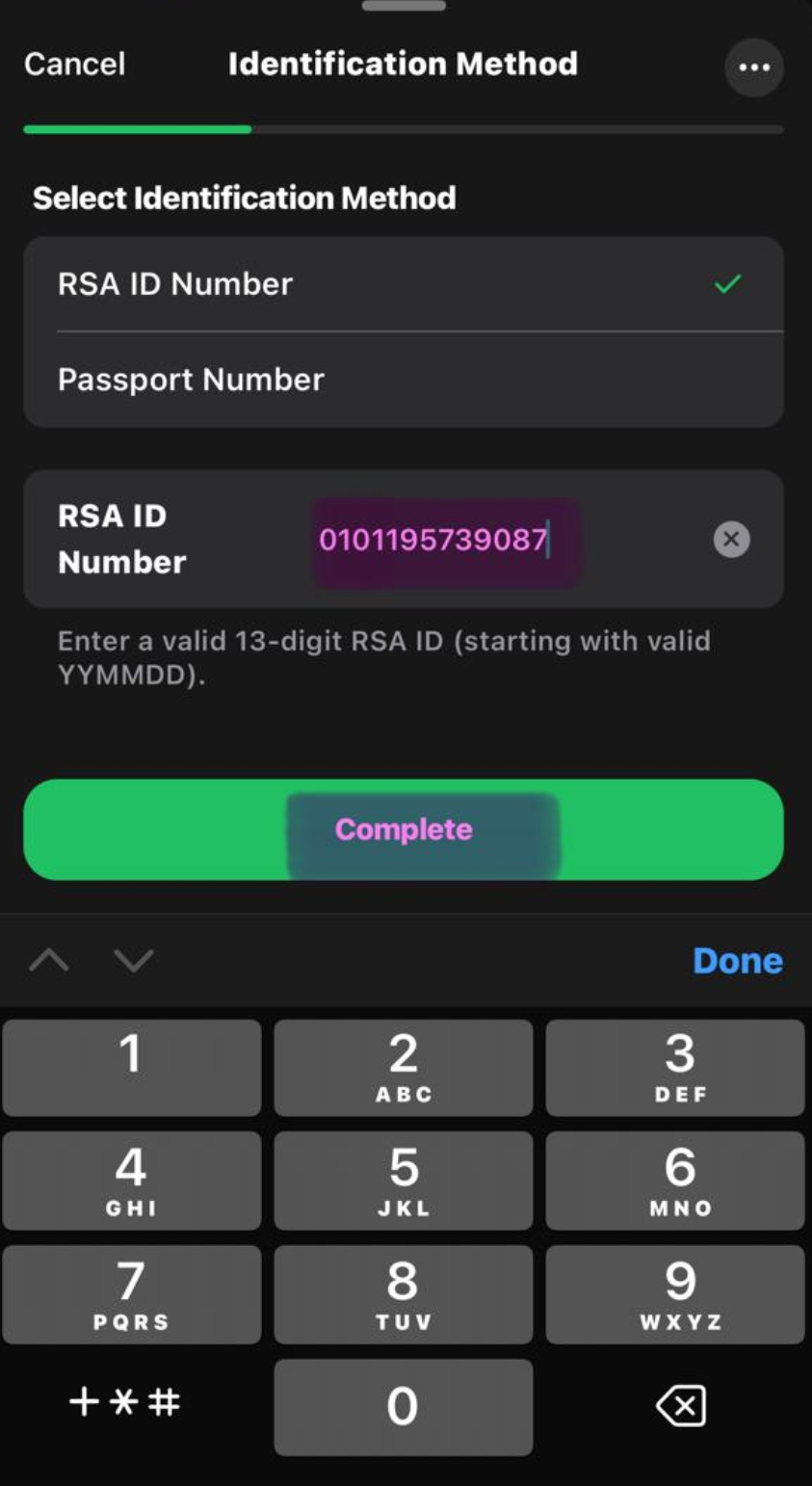Tap the green Complete button
This screenshot has height=1486, width=812.
point(403,830)
